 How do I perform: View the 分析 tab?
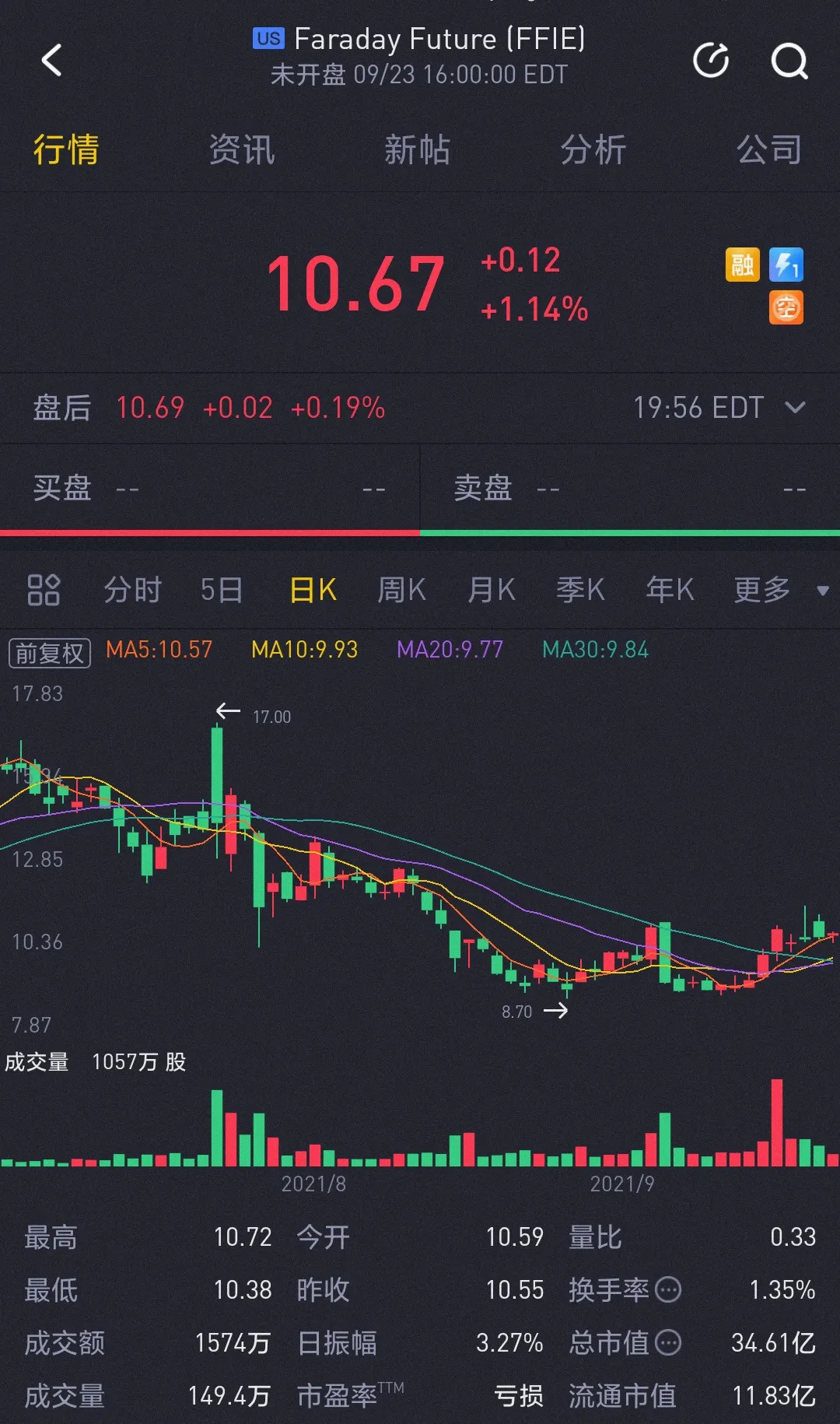[x=593, y=149]
